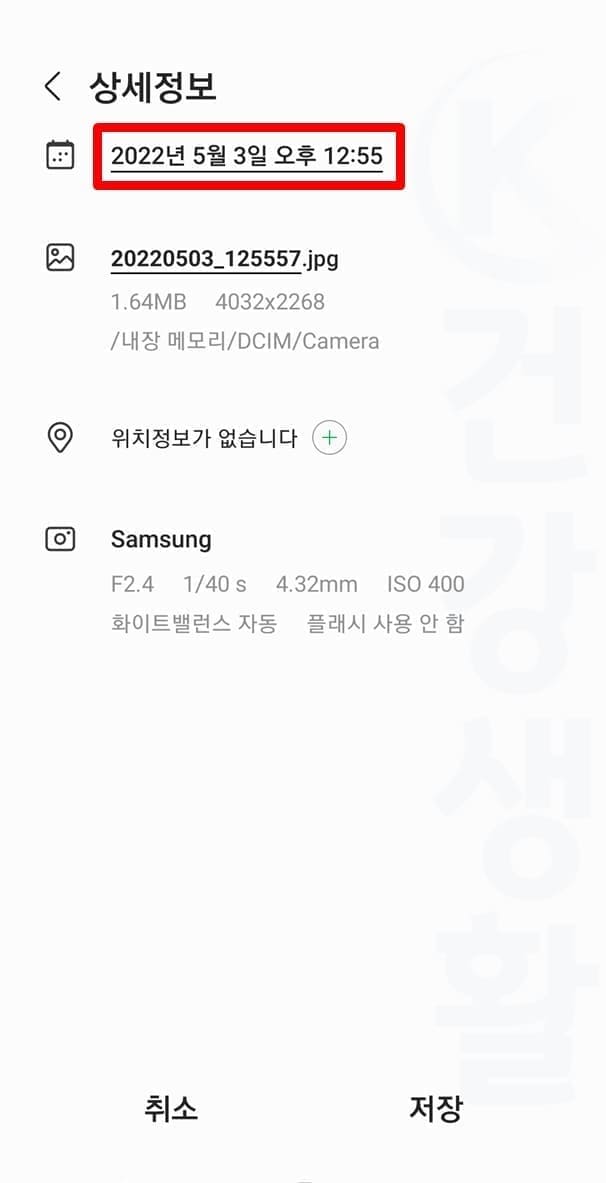Save changes with 저장
606x1183 pixels.
(435, 1108)
